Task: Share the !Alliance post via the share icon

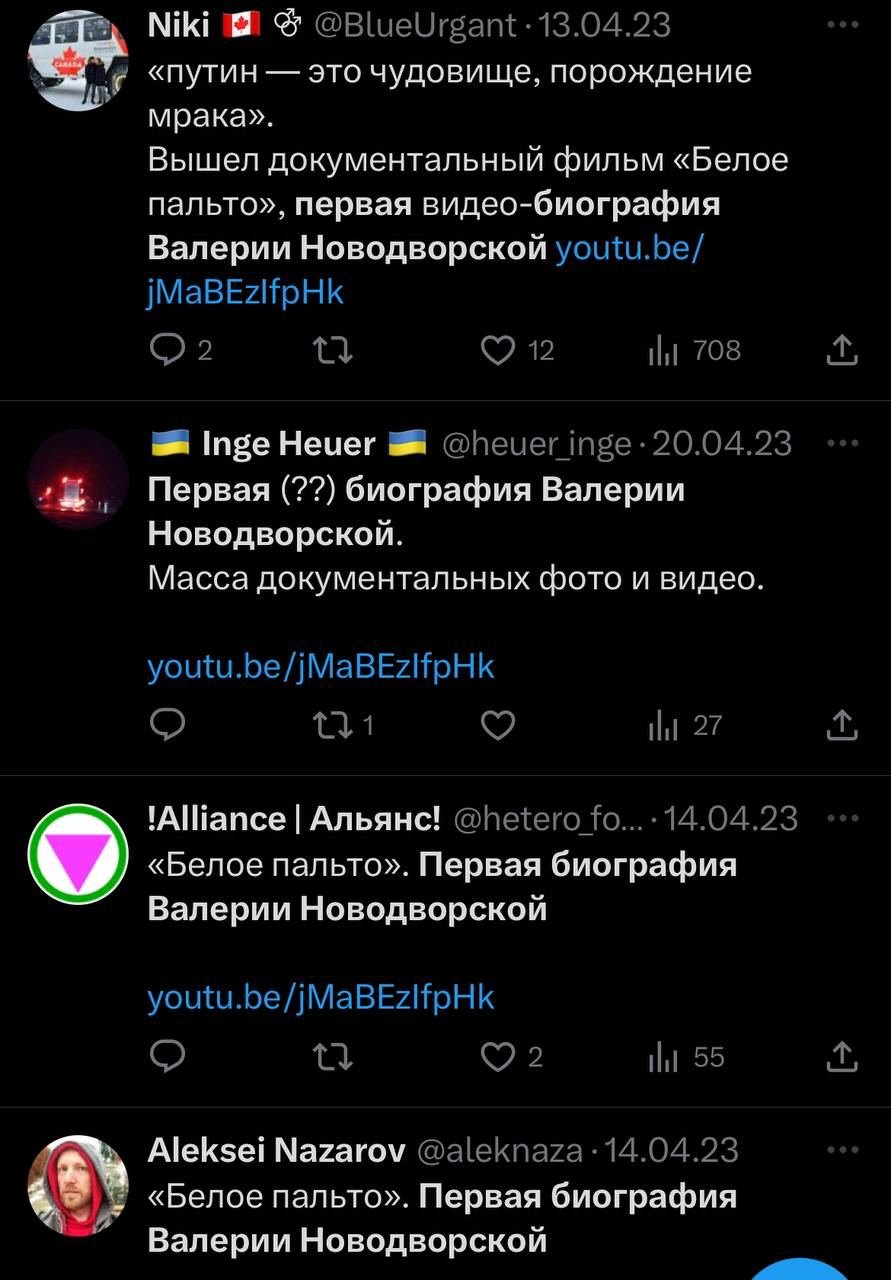Action: click(x=842, y=1057)
